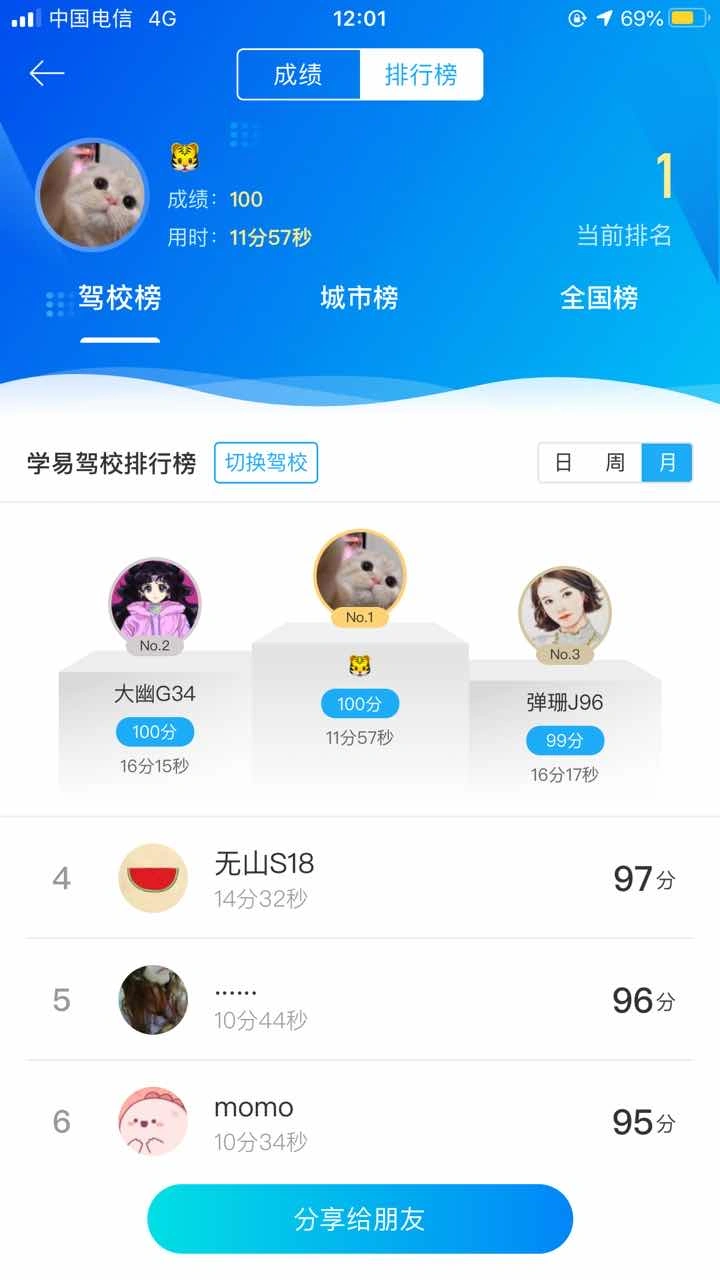Share the result via 分享给朋友

[360, 1219]
